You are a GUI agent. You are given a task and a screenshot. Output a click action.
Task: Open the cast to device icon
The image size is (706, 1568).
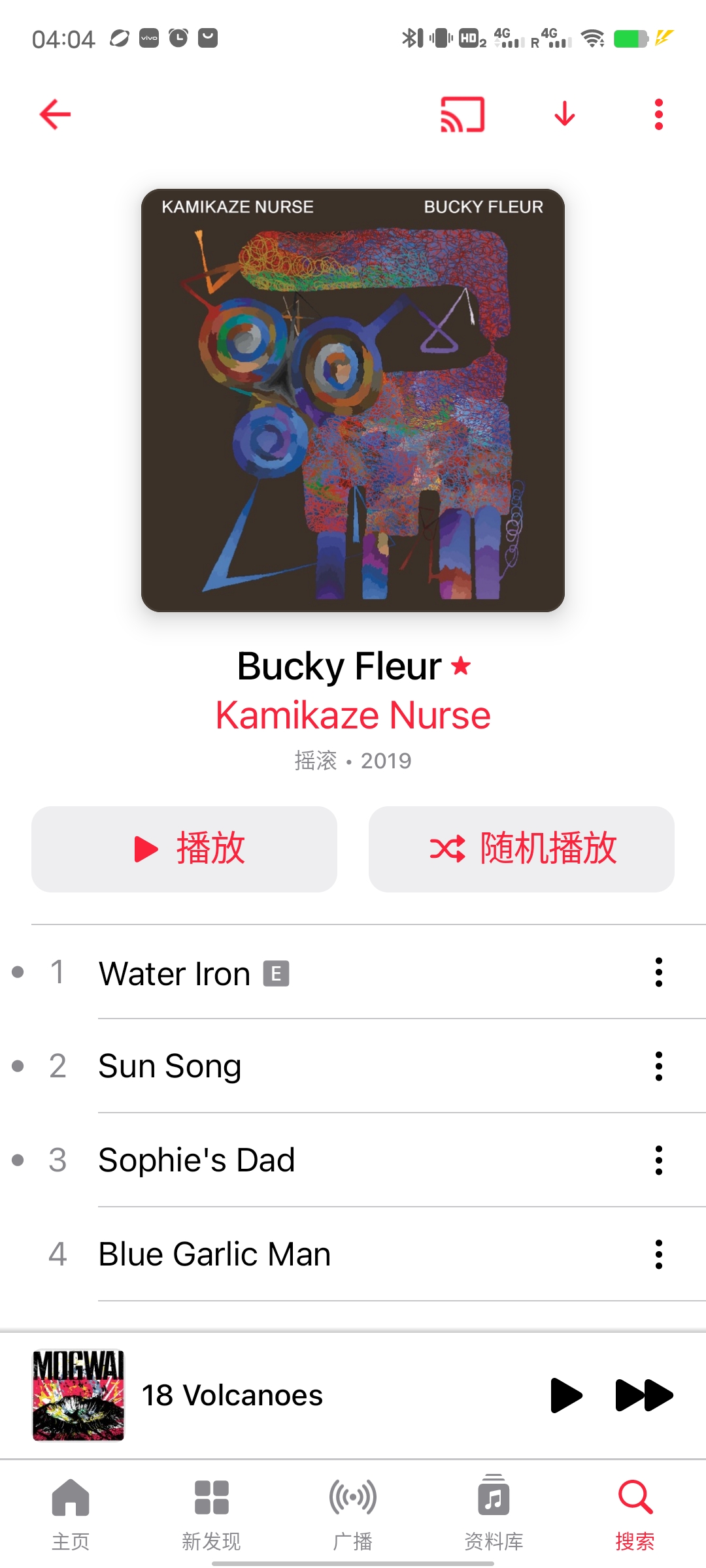pyautogui.click(x=462, y=115)
